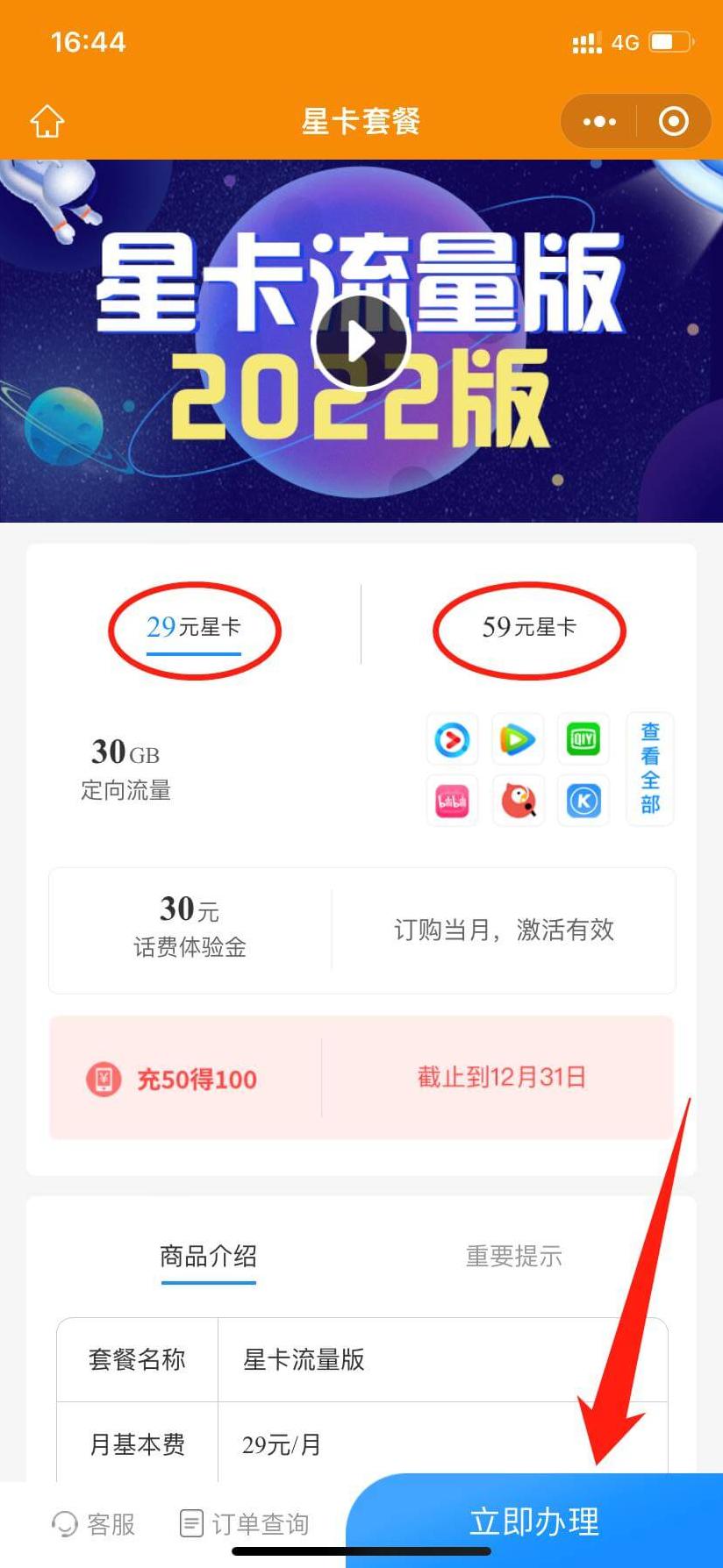
Task: Contact 客服 customer service
Action: (x=94, y=1524)
